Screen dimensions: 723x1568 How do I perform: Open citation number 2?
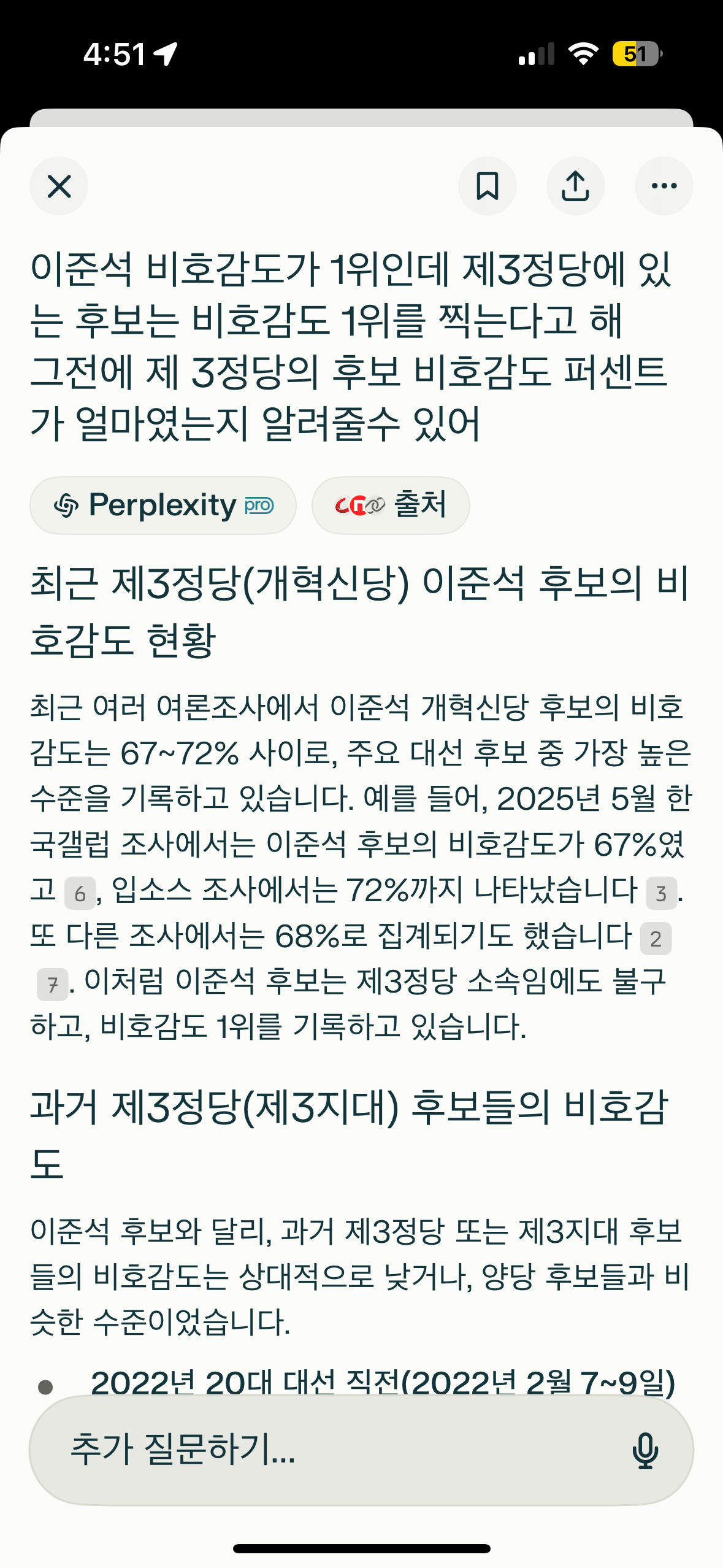(x=656, y=939)
